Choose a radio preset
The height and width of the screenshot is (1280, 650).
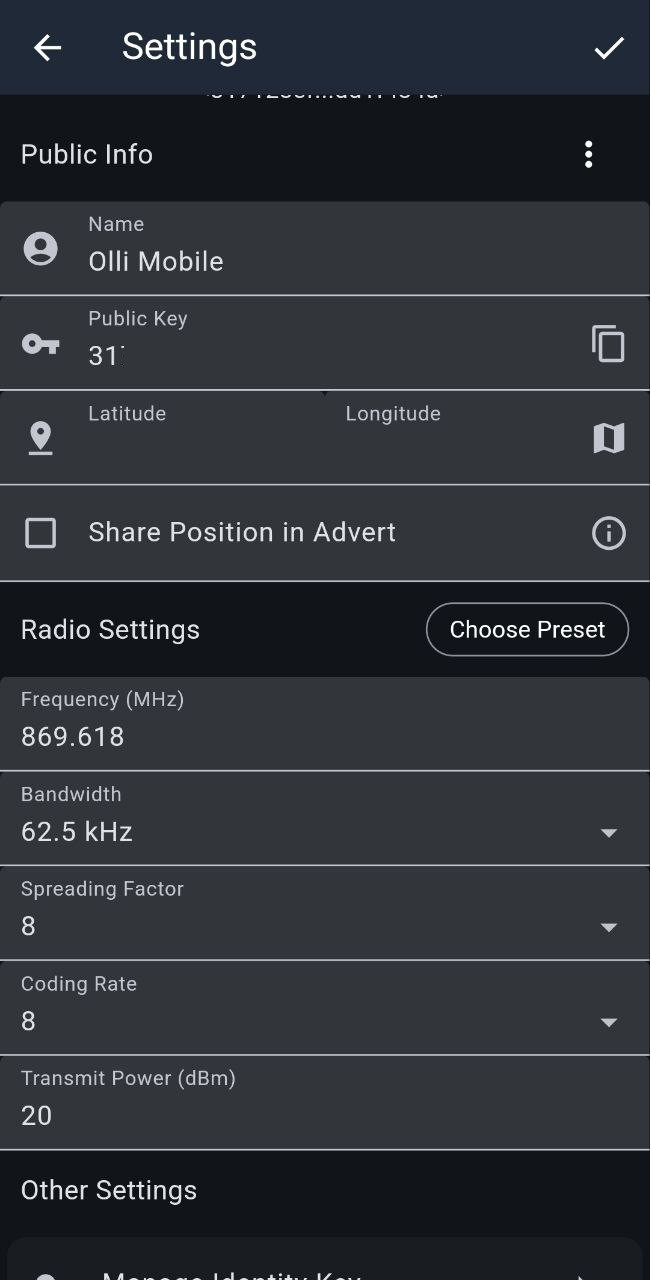coord(527,630)
